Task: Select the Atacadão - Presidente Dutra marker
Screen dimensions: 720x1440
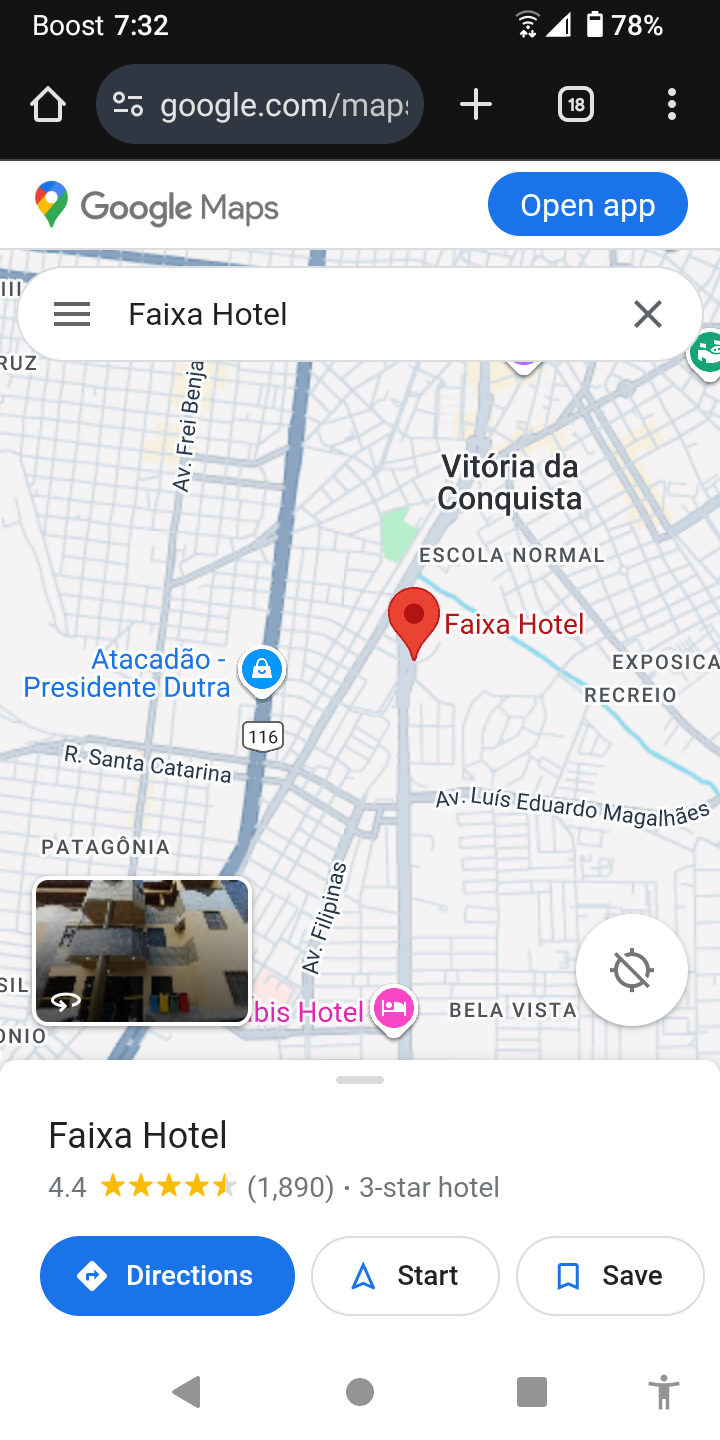Action: [262, 669]
